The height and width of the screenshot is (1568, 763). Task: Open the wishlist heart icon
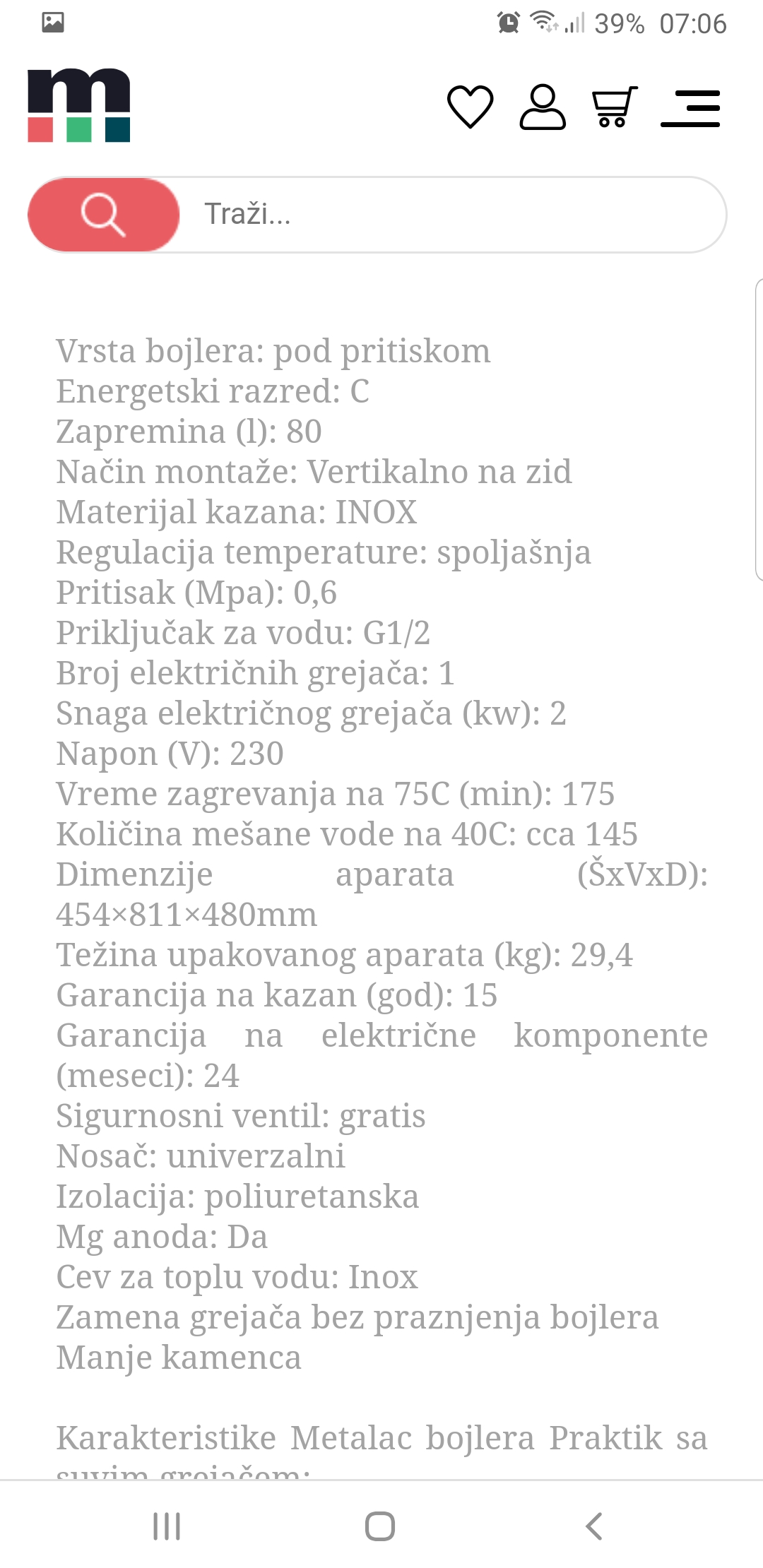click(x=470, y=107)
